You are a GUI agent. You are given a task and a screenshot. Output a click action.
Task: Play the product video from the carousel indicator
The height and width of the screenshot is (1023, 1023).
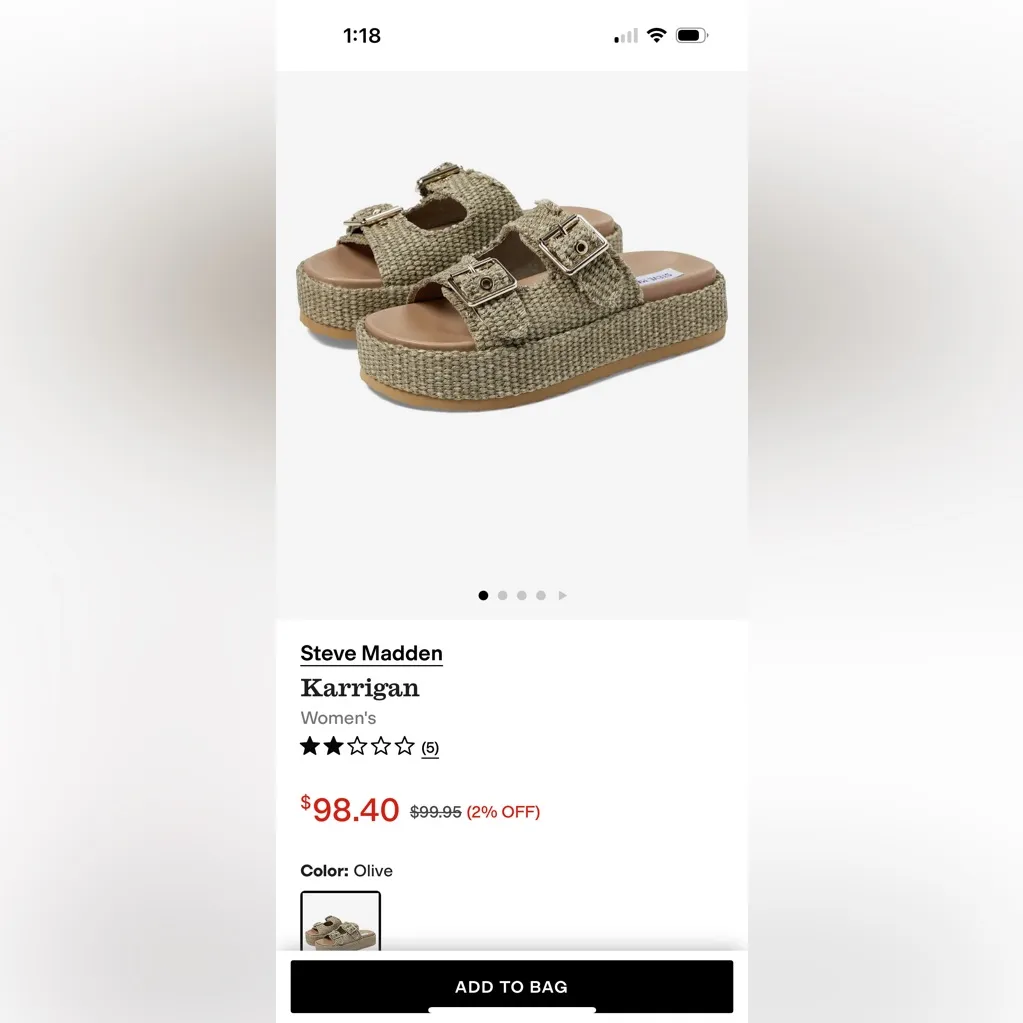(x=562, y=595)
